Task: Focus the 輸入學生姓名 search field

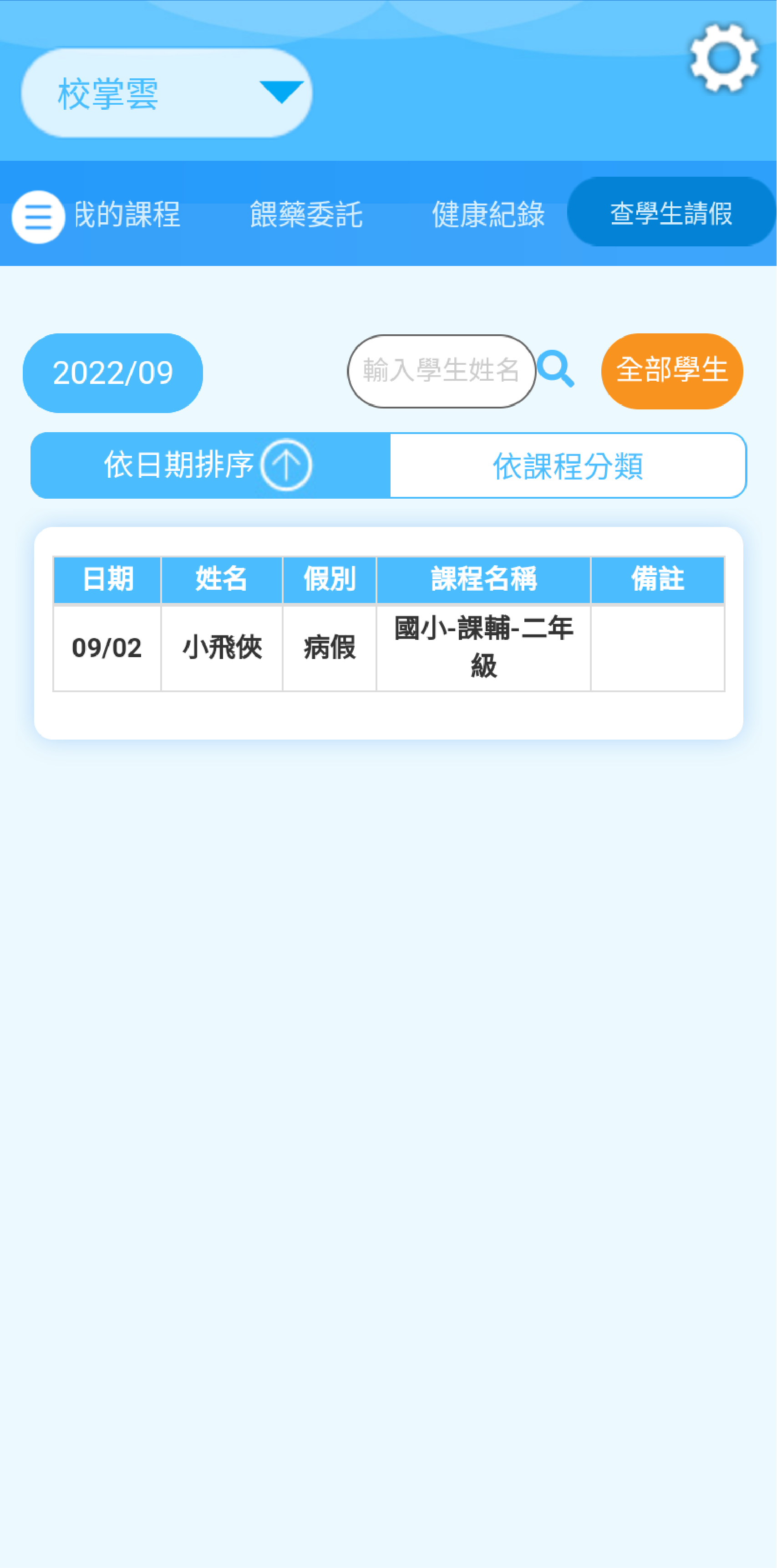Action: point(441,371)
